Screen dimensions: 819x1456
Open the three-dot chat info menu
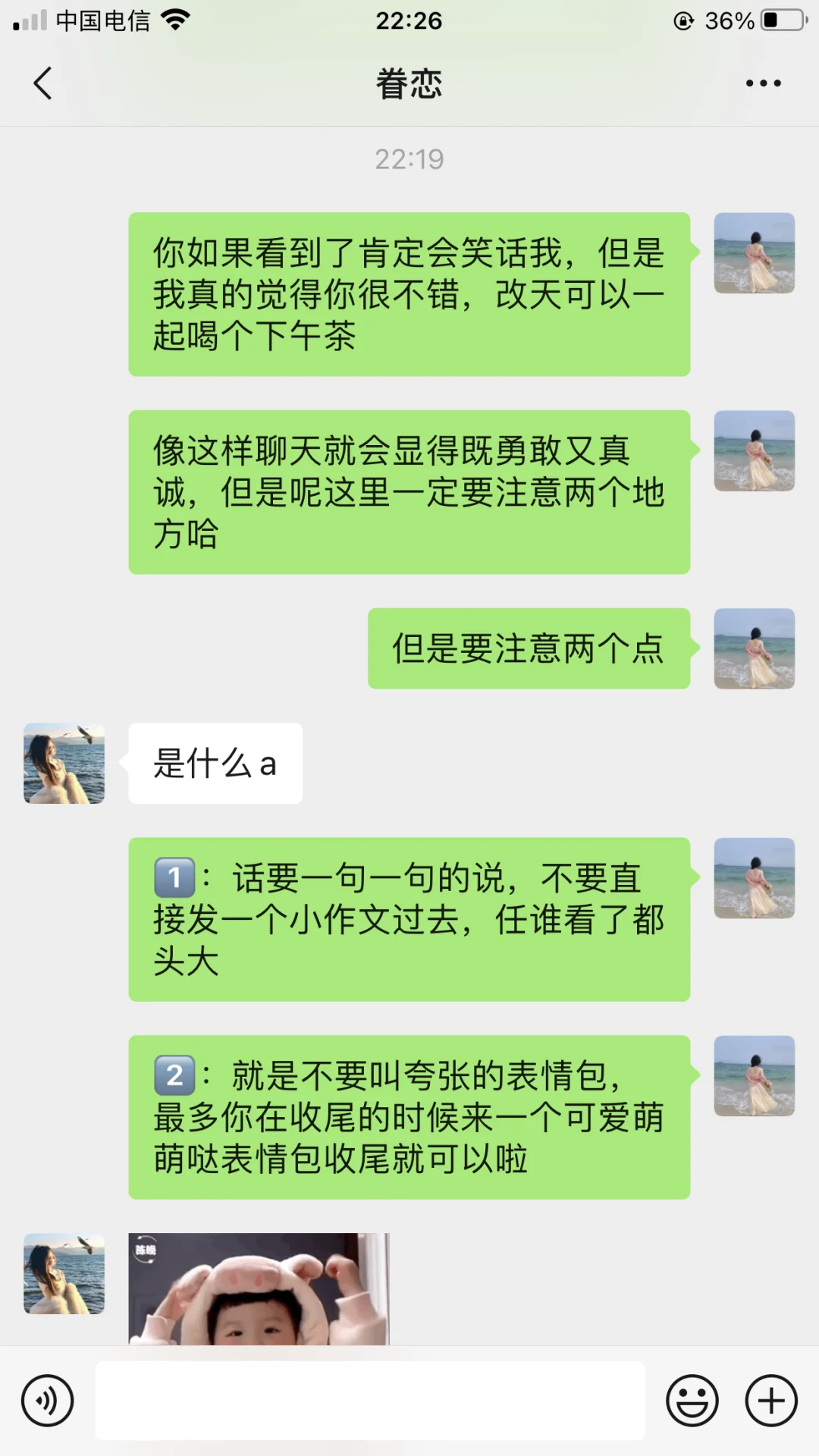(763, 83)
